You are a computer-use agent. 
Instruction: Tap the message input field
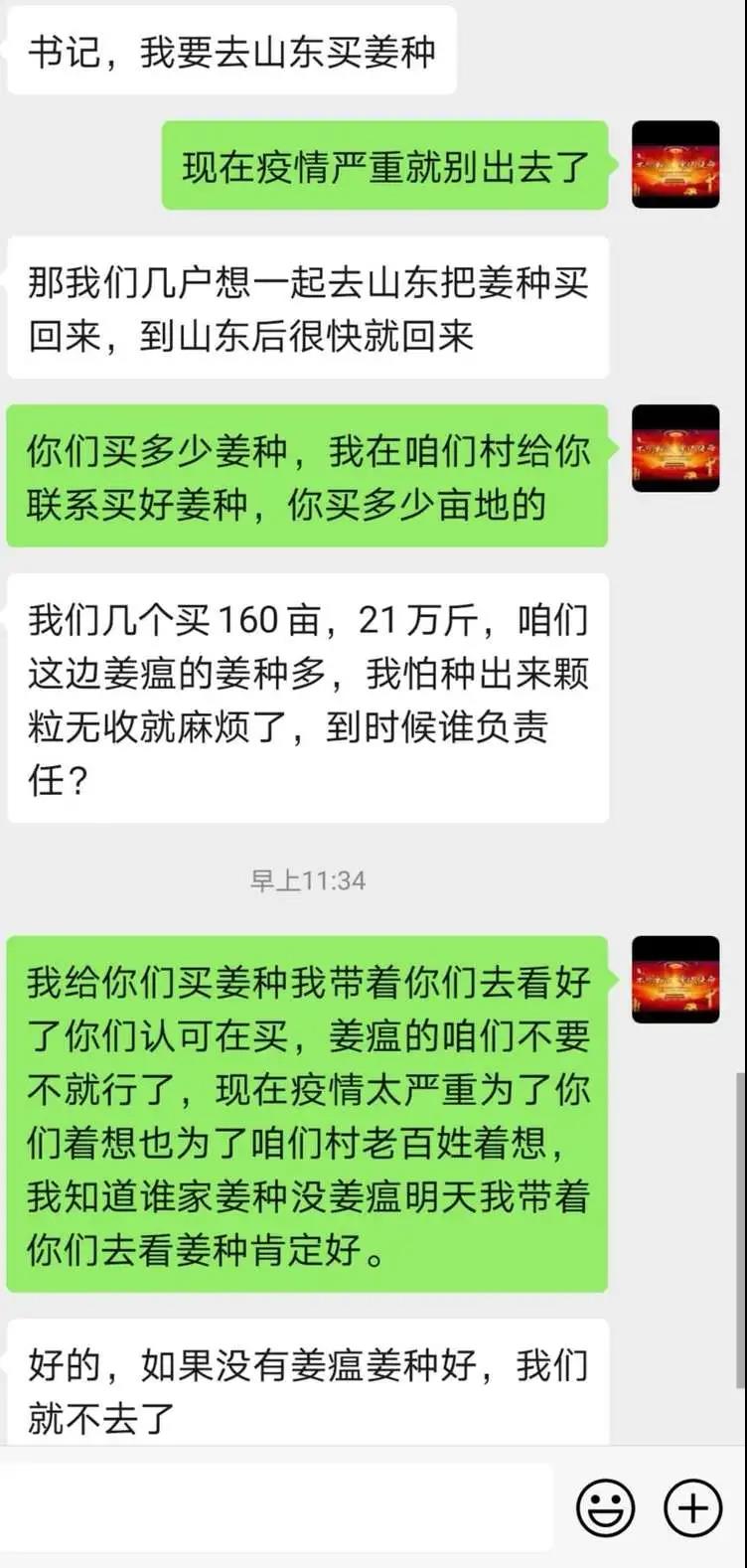click(x=276, y=1507)
